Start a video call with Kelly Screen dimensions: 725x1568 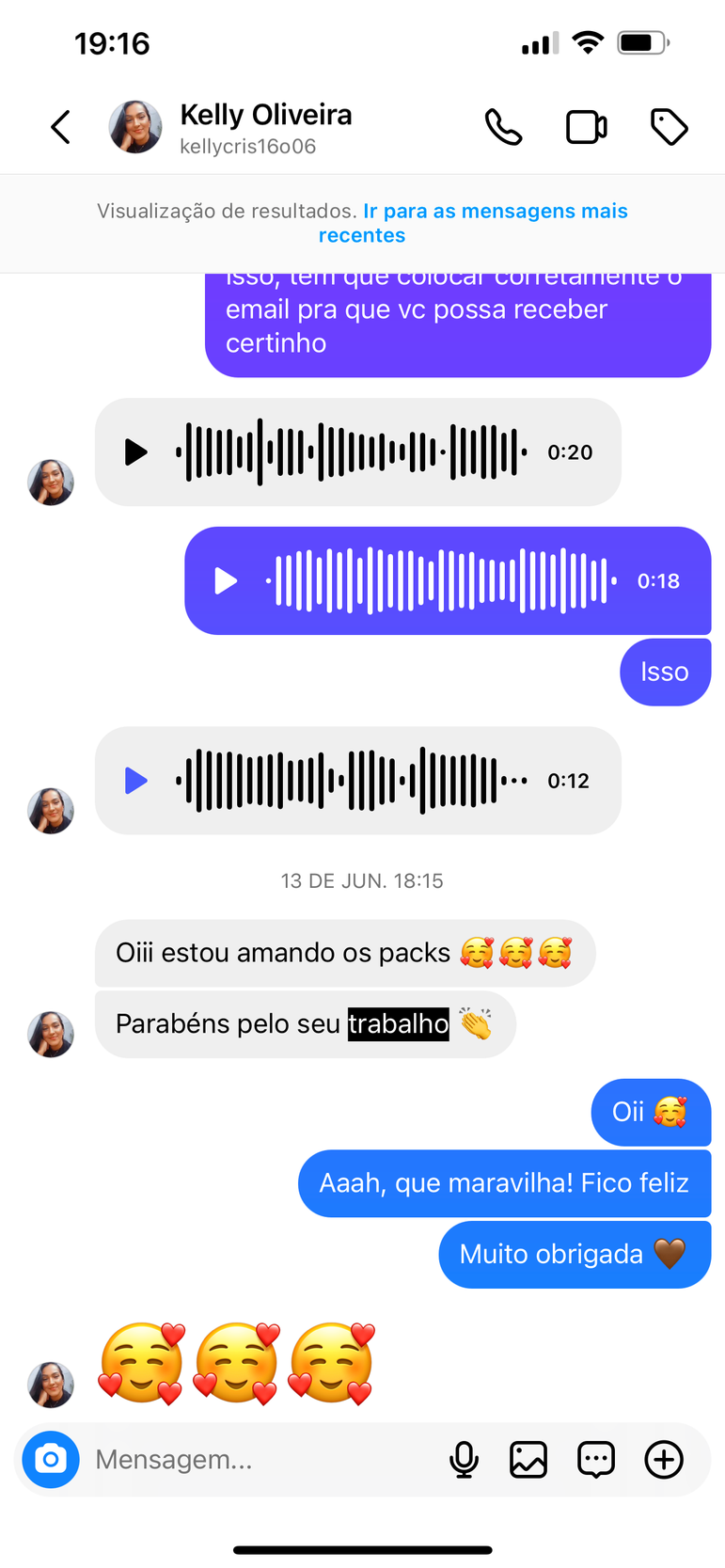pos(586,127)
